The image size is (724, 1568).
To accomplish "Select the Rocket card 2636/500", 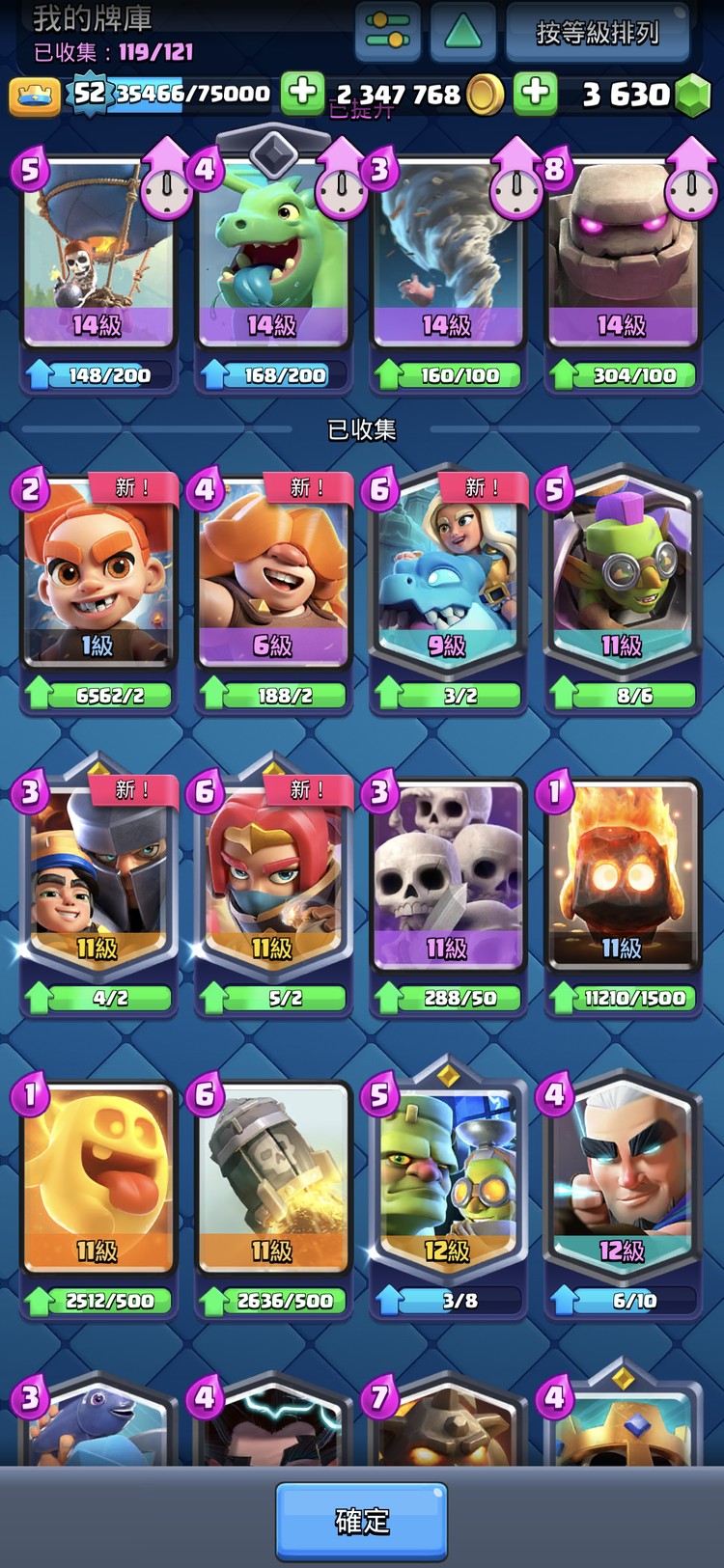I will coord(273,1185).
